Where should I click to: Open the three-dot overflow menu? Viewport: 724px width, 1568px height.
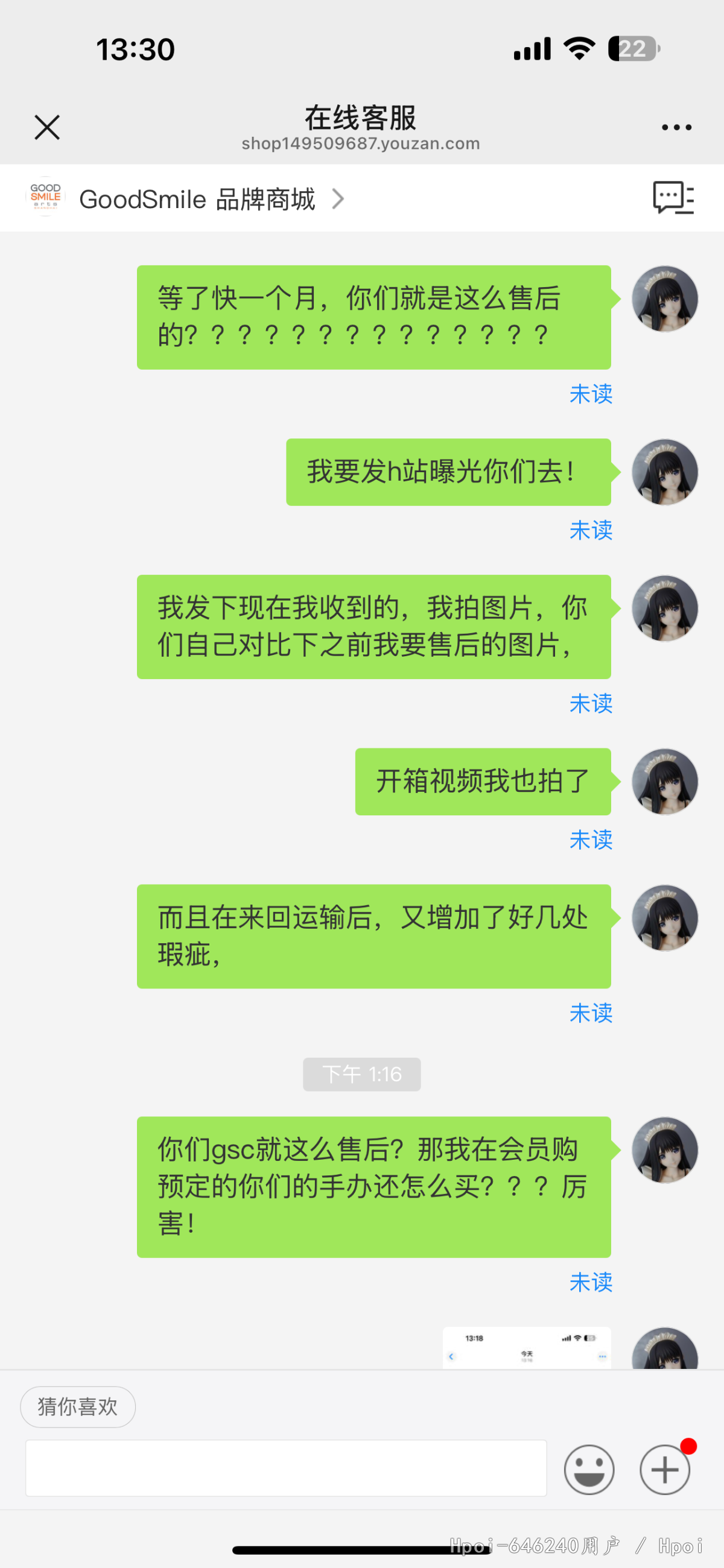coord(676,127)
